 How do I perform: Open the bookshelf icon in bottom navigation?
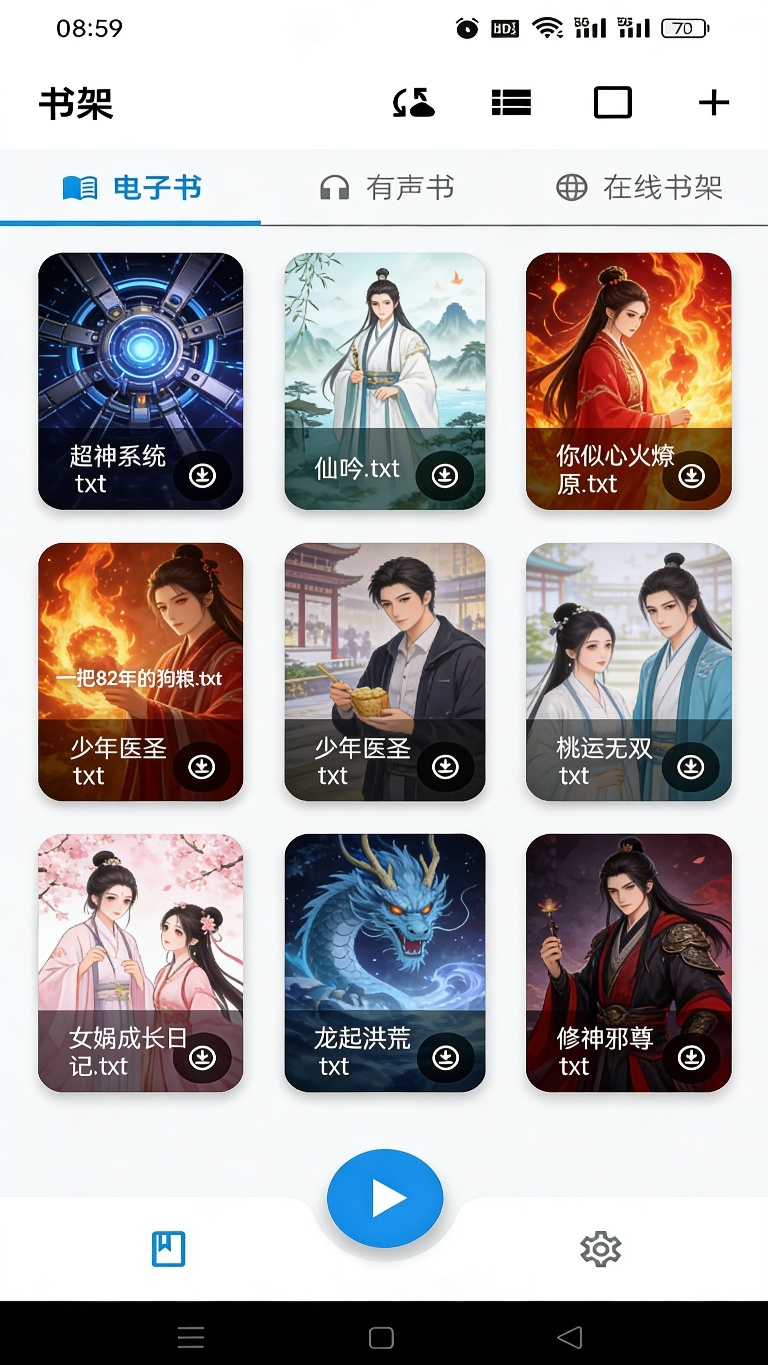(x=167, y=1247)
